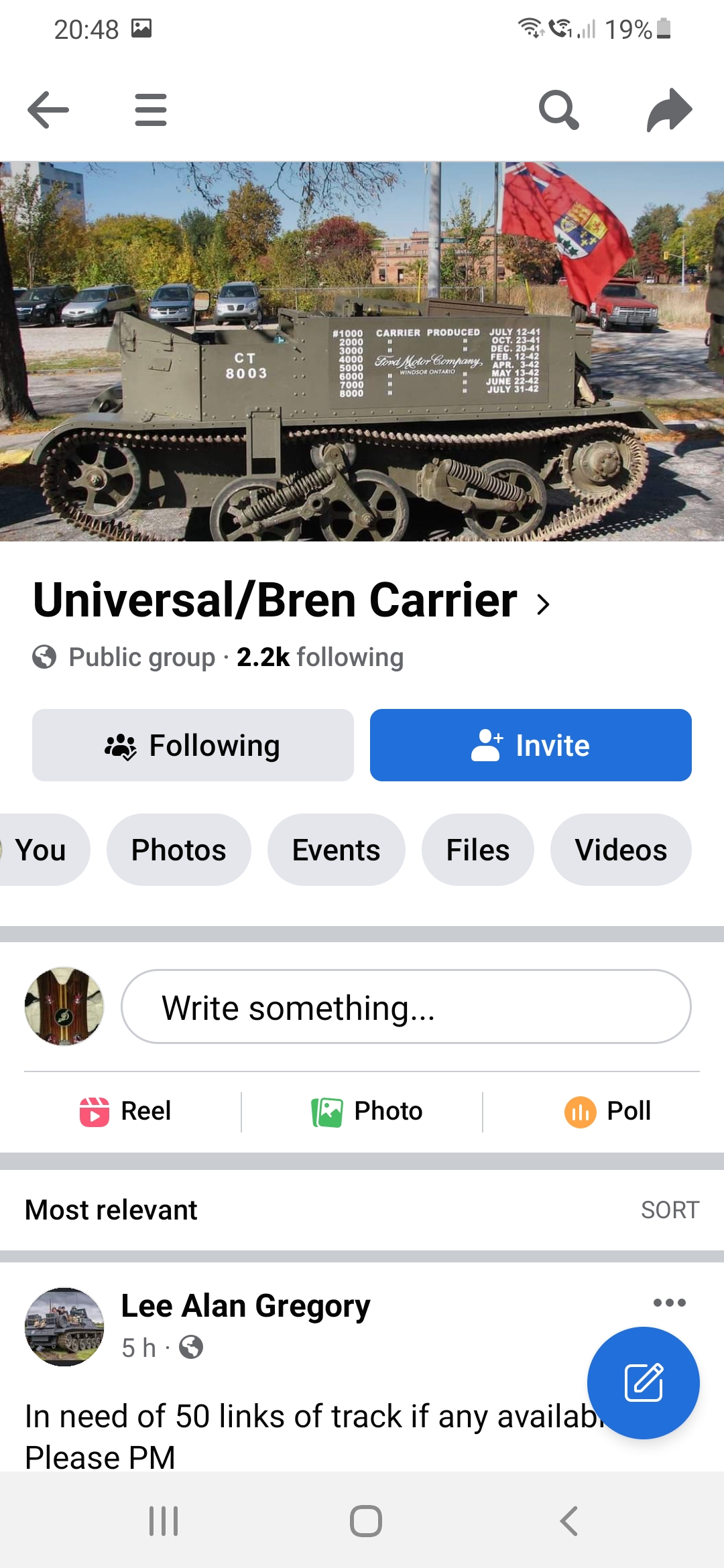This screenshot has width=724, height=1568.
Task: Tap the floating compose post button
Action: [x=644, y=1383]
